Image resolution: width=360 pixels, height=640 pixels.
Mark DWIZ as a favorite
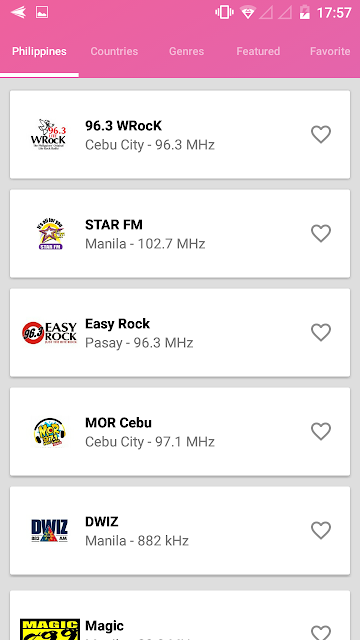(x=321, y=531)
